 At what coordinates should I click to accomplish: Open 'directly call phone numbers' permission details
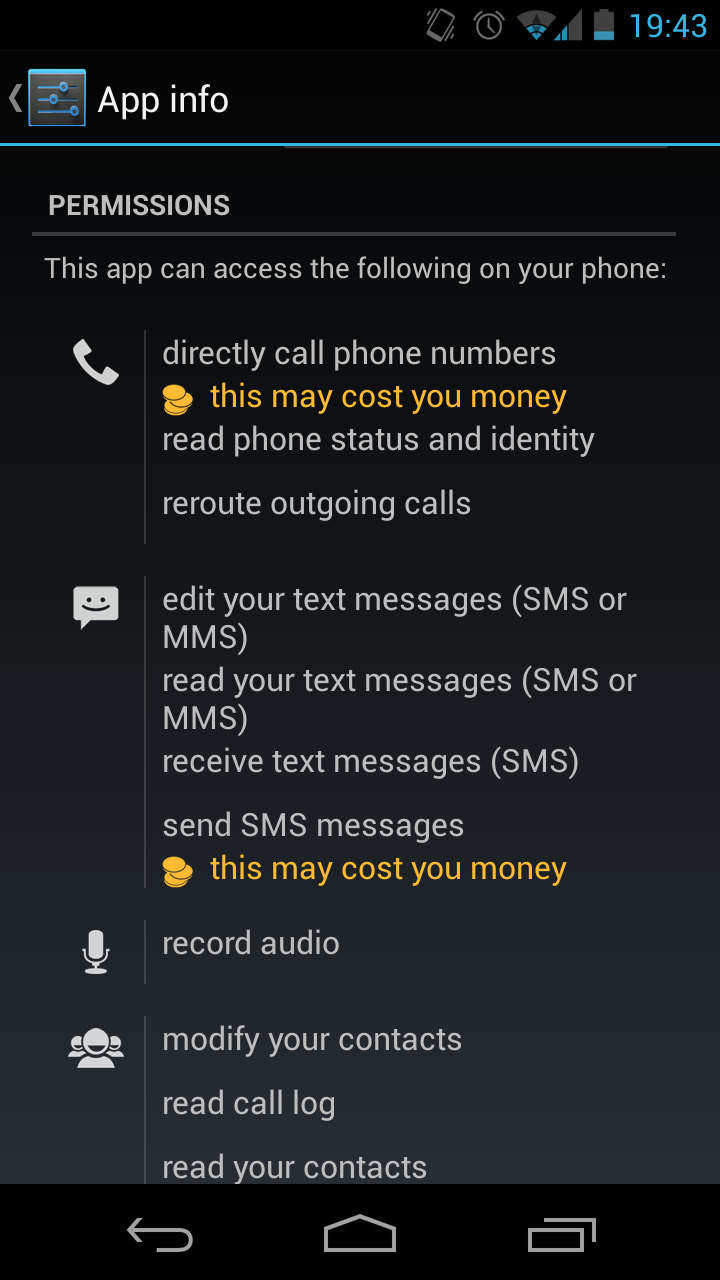pyautogui.click(x=359, y=354)
